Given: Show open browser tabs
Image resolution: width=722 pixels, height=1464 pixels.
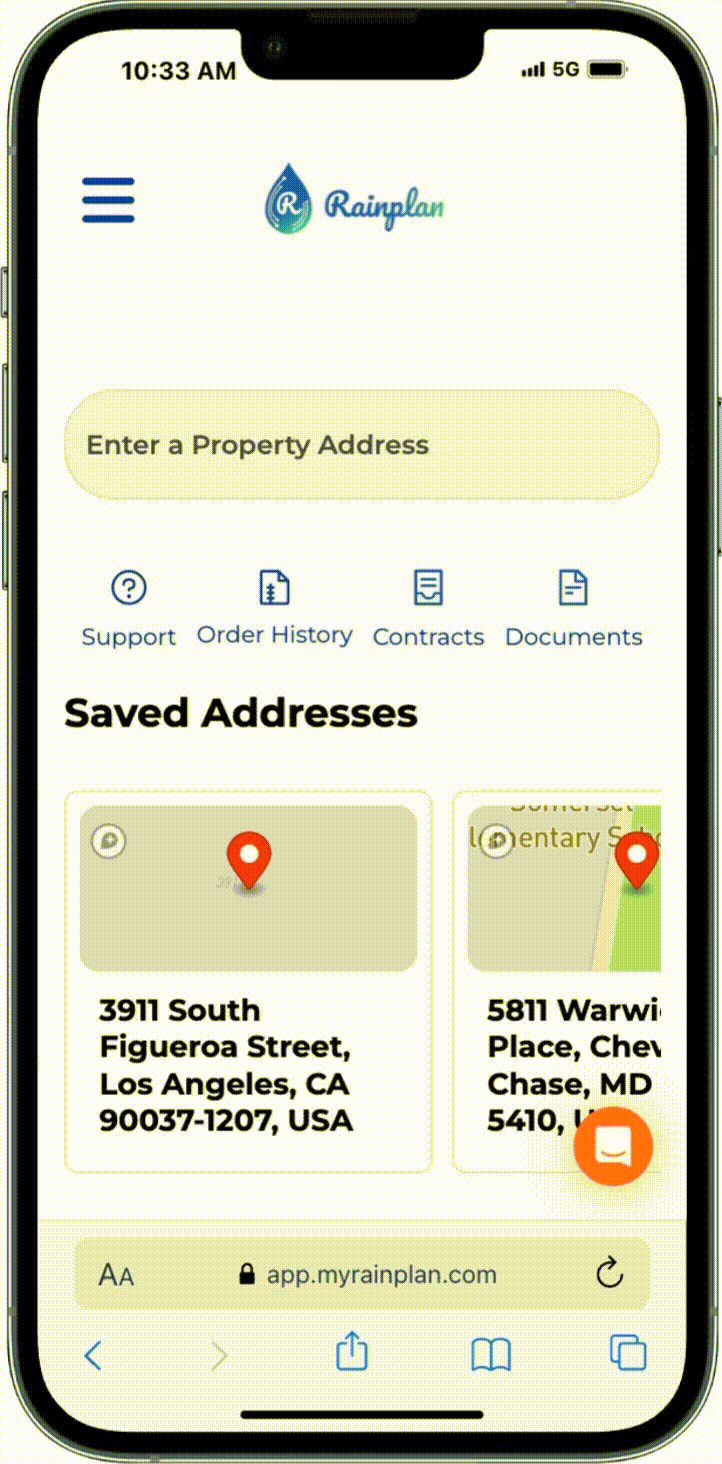Looking at the screenshot, I should (628, 1354).
